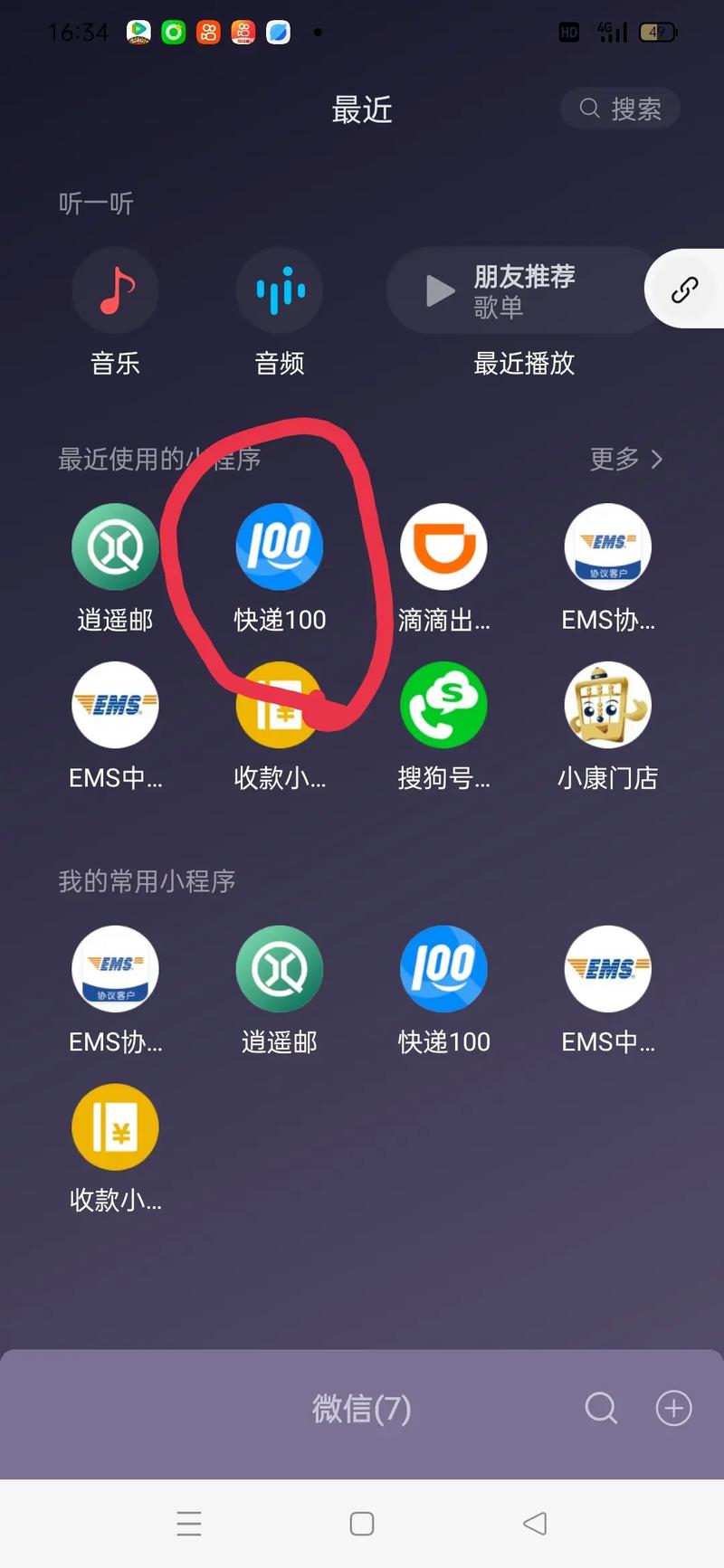The height and width of the screenshot is (1568, 724).
Task: Launch the 逍遥邮 mini-program
Action: (115, 546)
